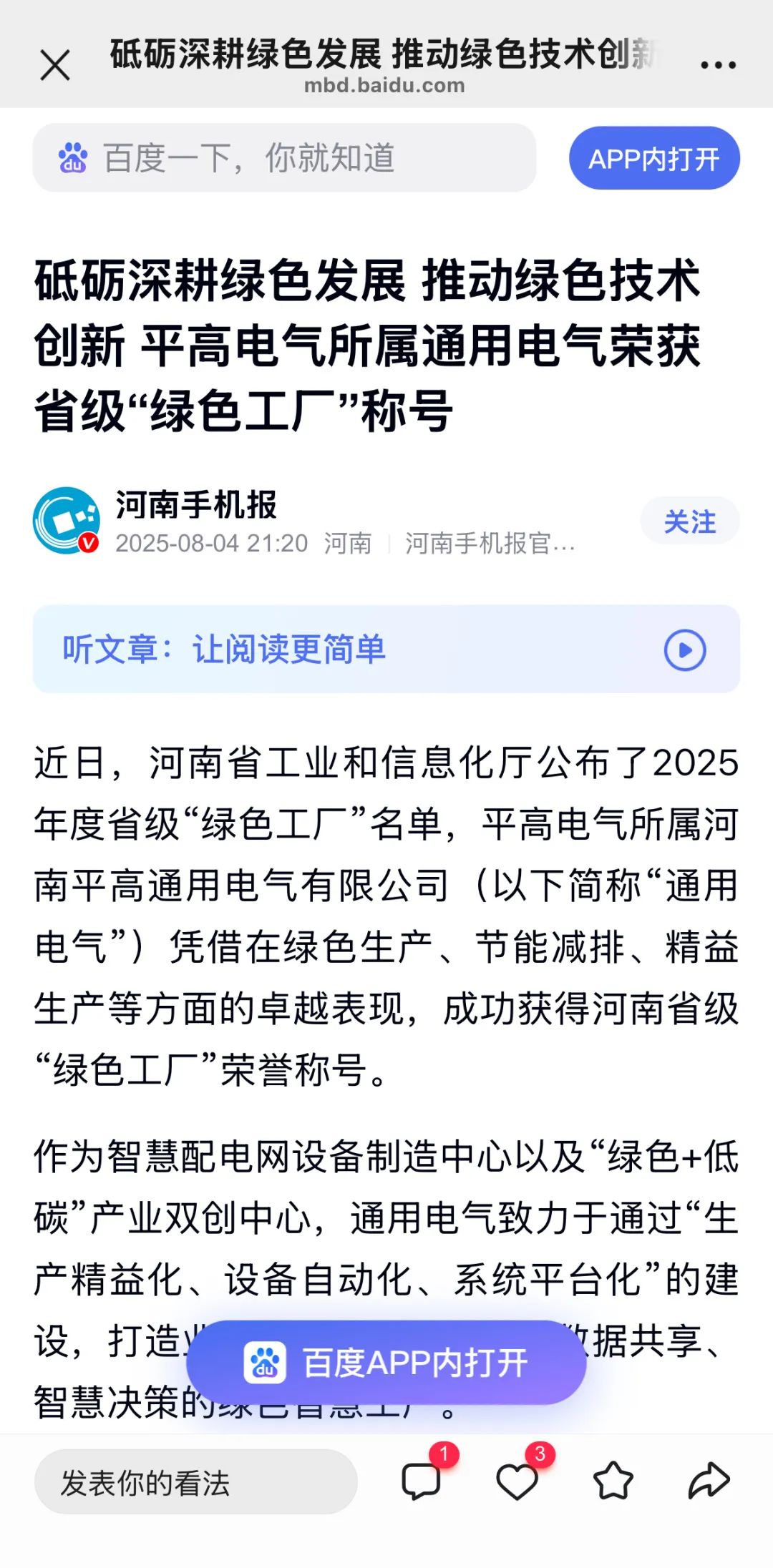
Task: Close the article page
Action: pyautogui.click(x=54, y=66)
